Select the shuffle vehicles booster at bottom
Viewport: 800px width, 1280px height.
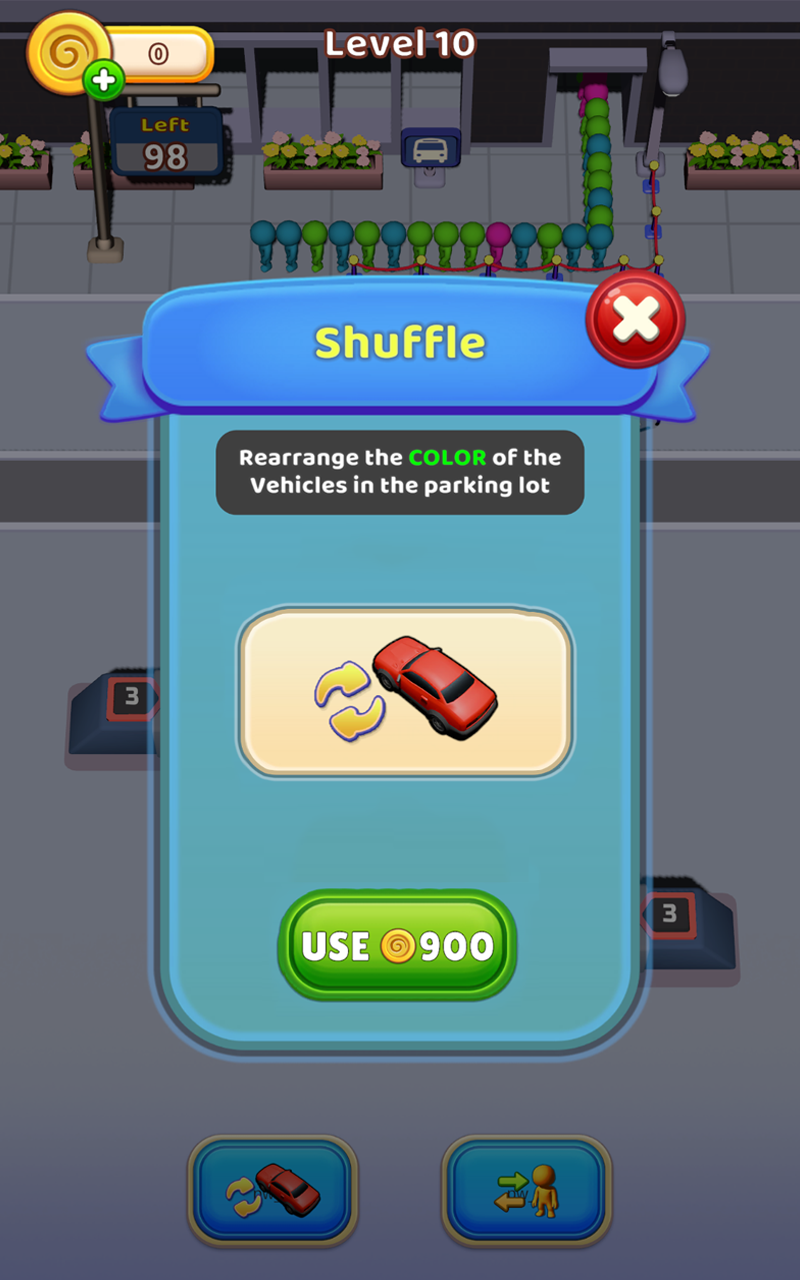pyautogui.click(x=273, y=1190)
